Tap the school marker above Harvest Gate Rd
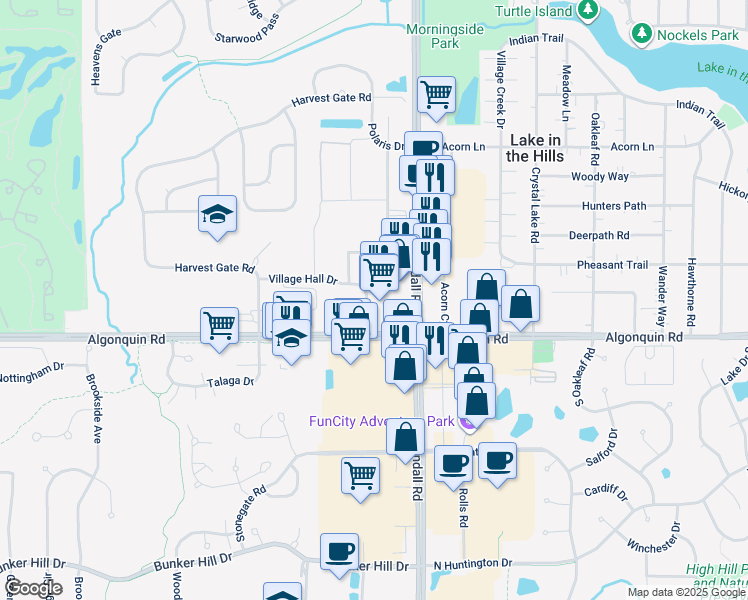 point(217,215)
